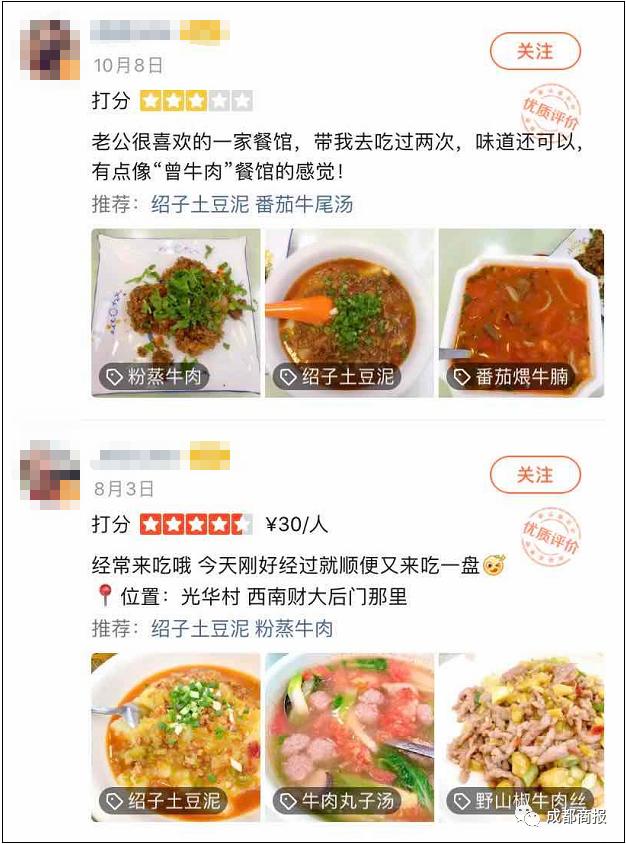Follow the reviewer who posted on 8月3日
626x844 pixels.
coord(535,475)
